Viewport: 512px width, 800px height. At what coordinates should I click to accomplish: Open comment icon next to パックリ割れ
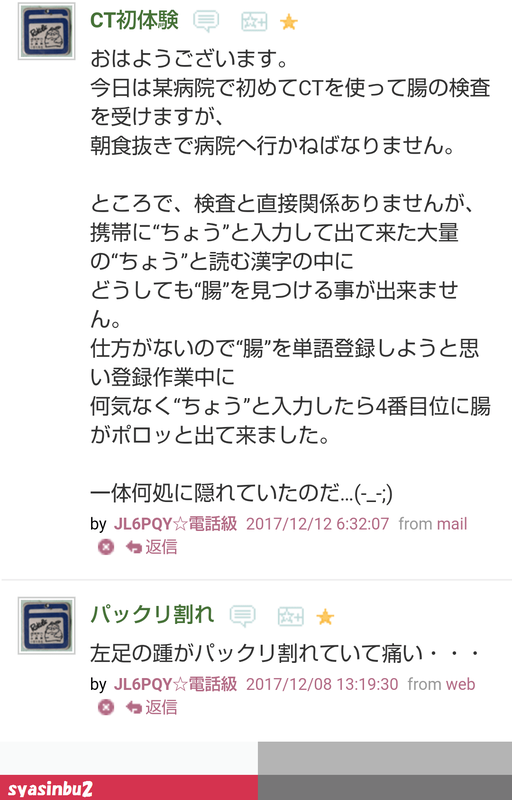coord(242,616)
